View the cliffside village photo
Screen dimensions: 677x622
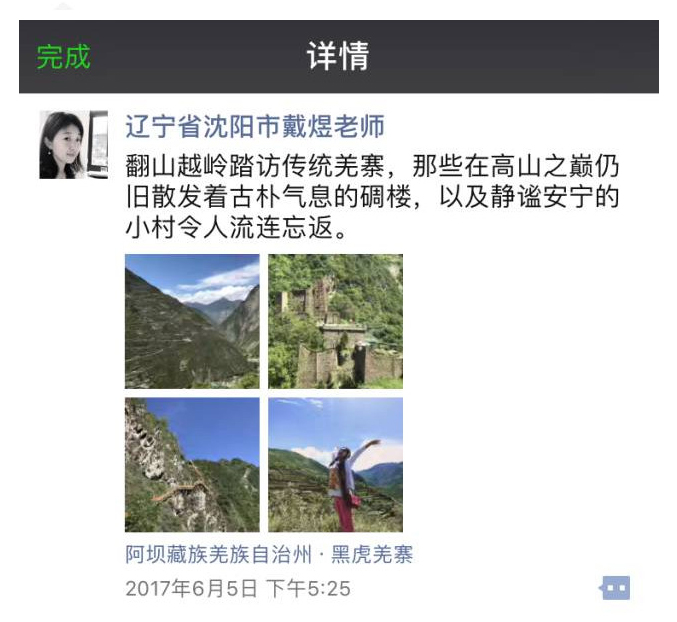click(x=192, y=465)
